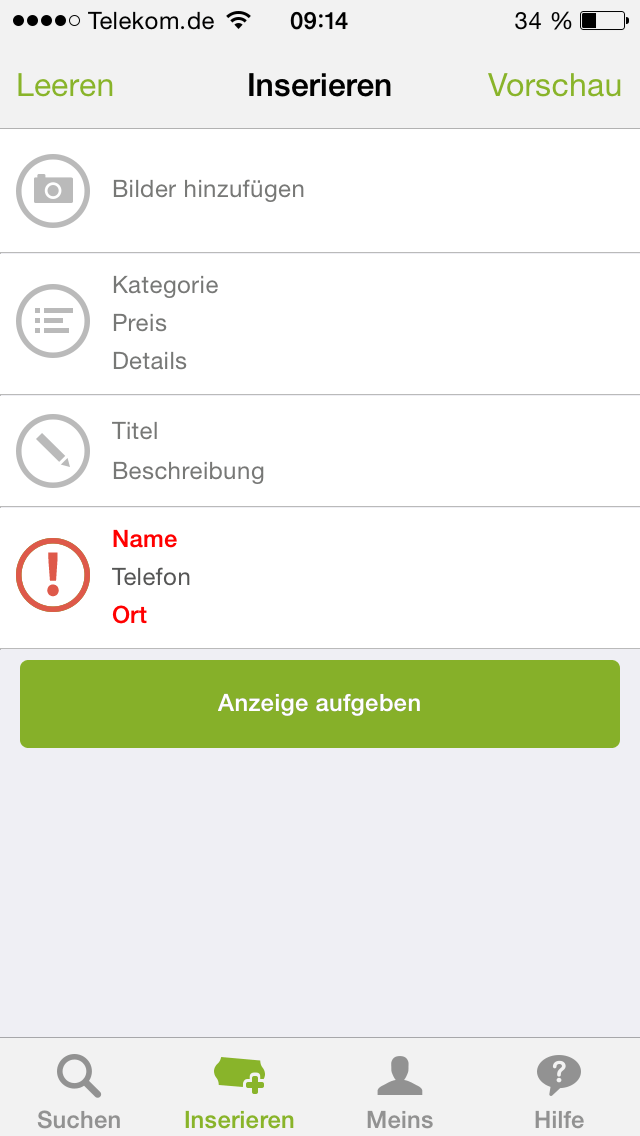Open the Name, Telefon, Ort contact section
640x1136 pixels.
click(x=320, y=577)
